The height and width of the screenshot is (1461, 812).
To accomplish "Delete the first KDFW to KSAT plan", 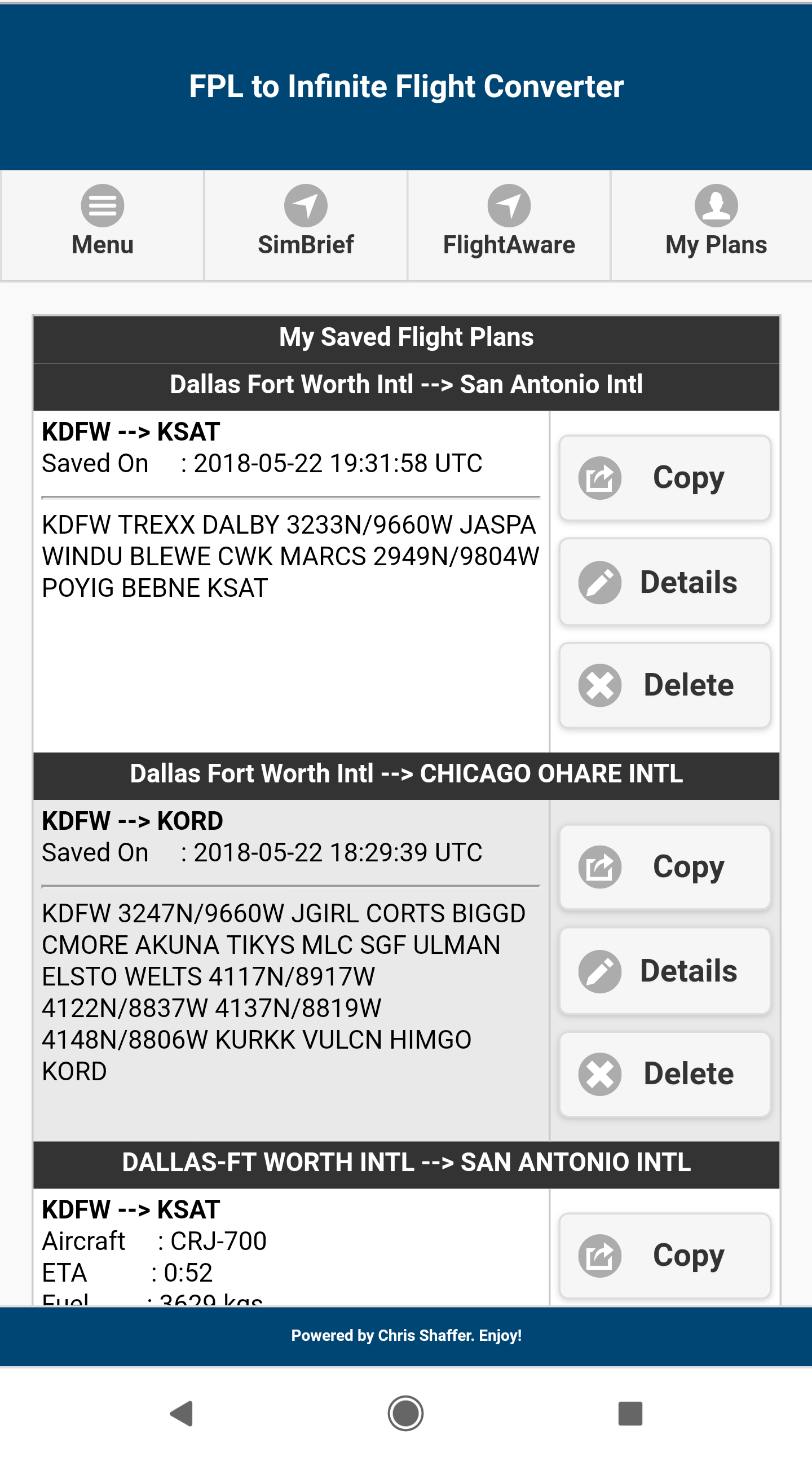I will pos(665,685).
